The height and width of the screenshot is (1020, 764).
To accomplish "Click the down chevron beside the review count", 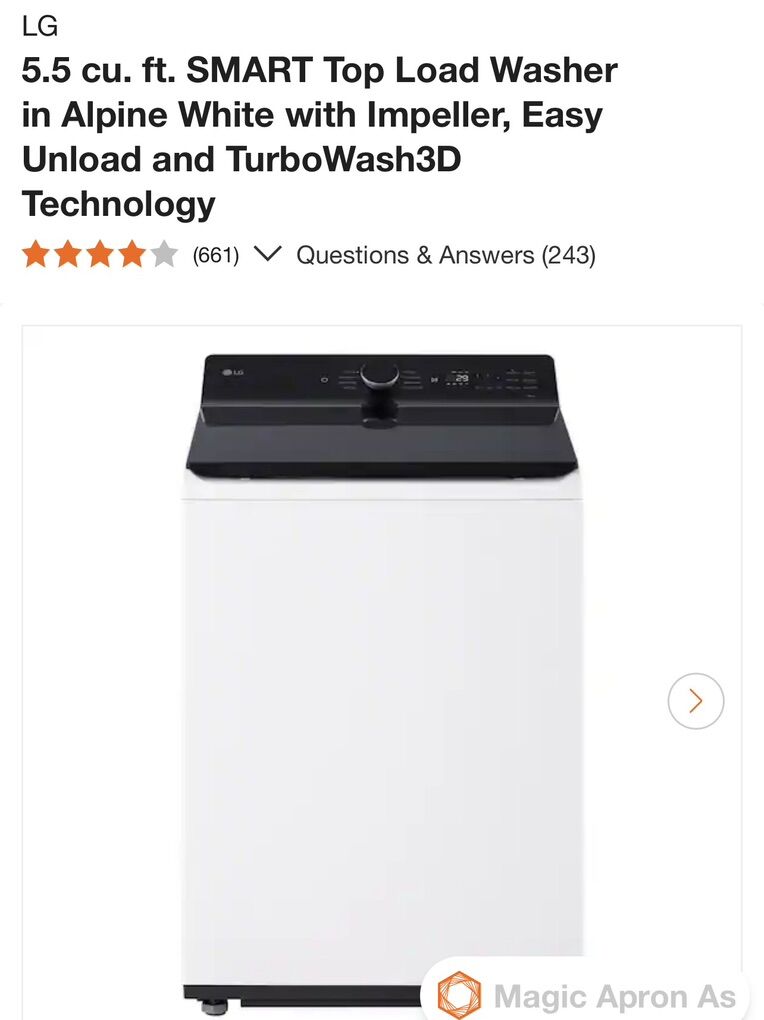I will [268, 255].
